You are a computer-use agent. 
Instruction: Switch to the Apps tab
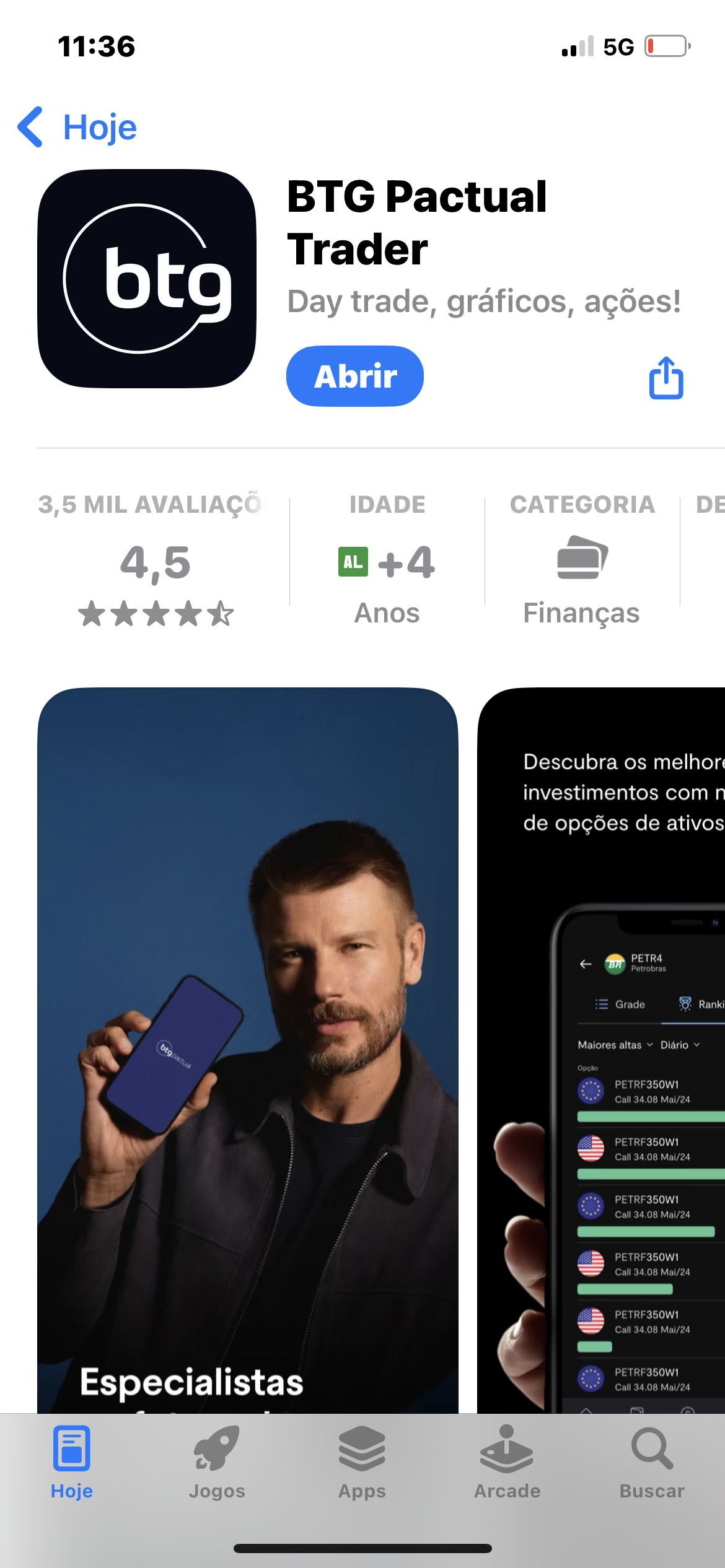[362, 1463]
